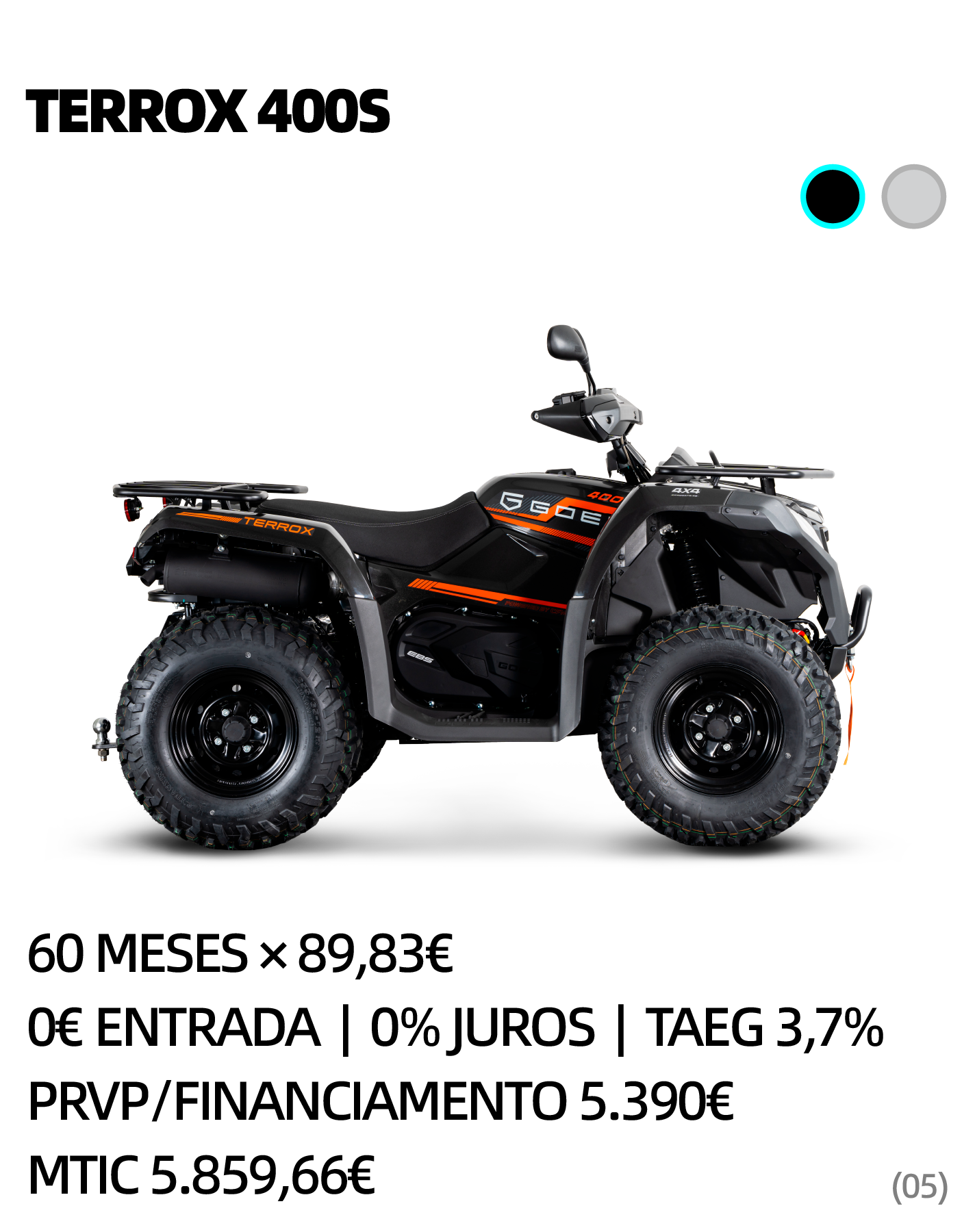This screenshot has height=1232, width=975.
Task: Select the grey color option
Action: click(913, 196)
